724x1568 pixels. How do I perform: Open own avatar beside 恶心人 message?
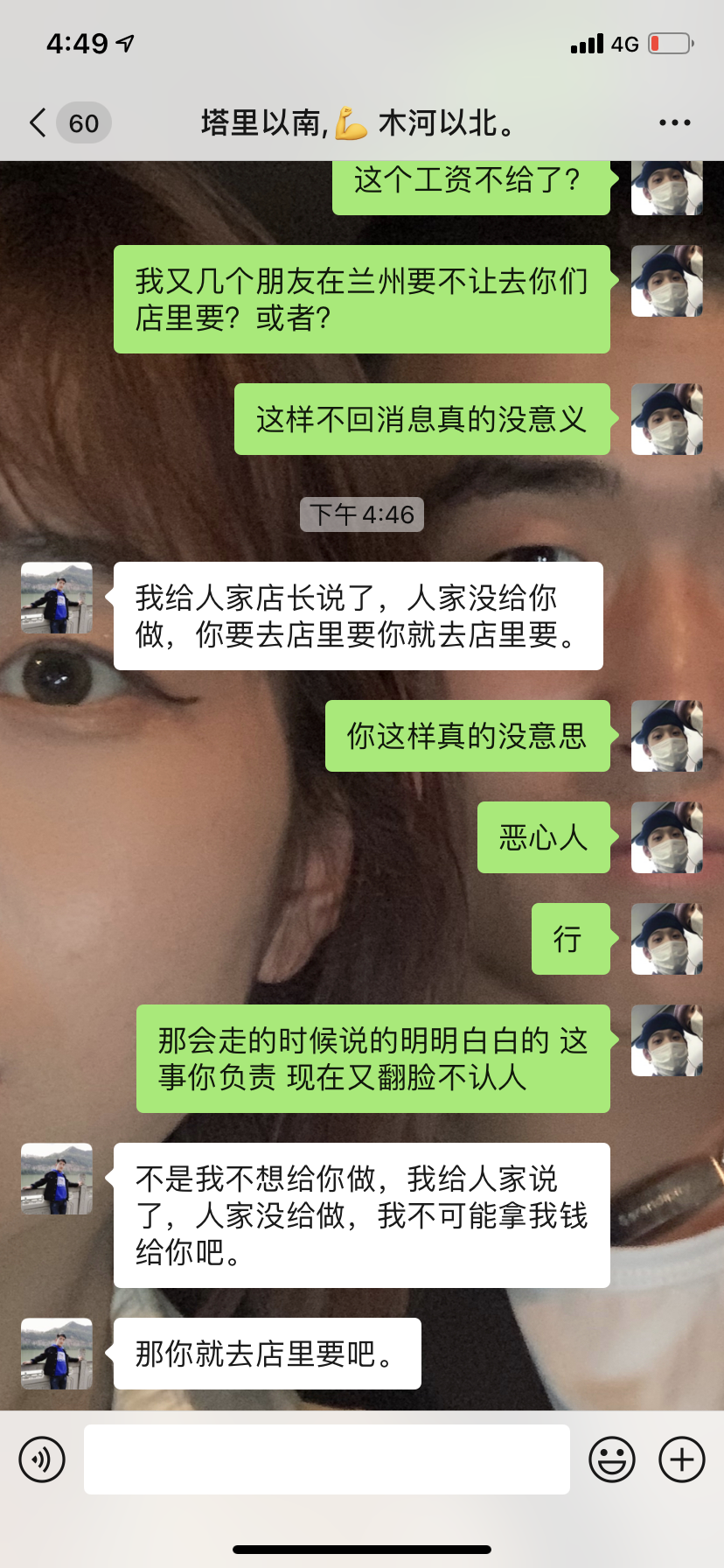[x=666, y=837]
